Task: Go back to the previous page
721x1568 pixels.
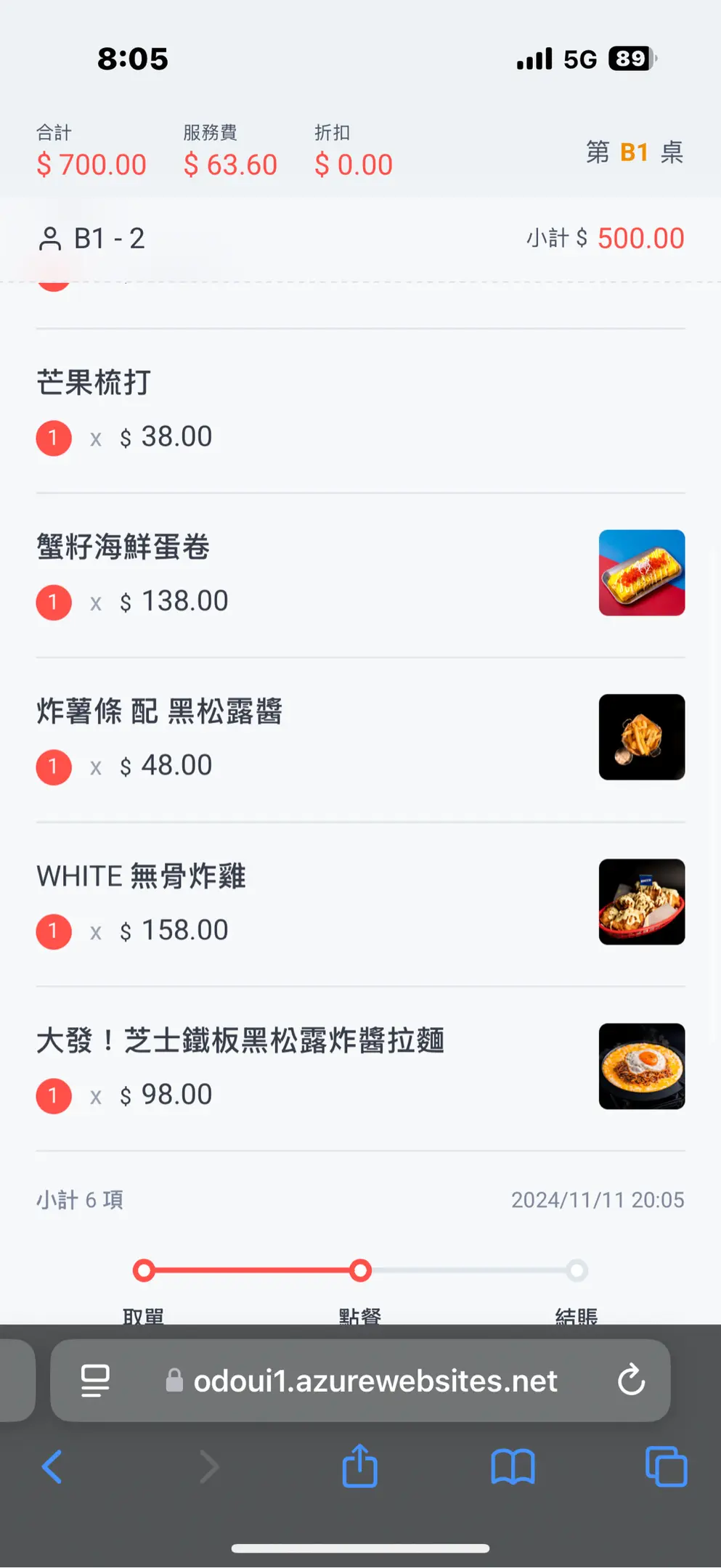Action: pos(52,1467)
